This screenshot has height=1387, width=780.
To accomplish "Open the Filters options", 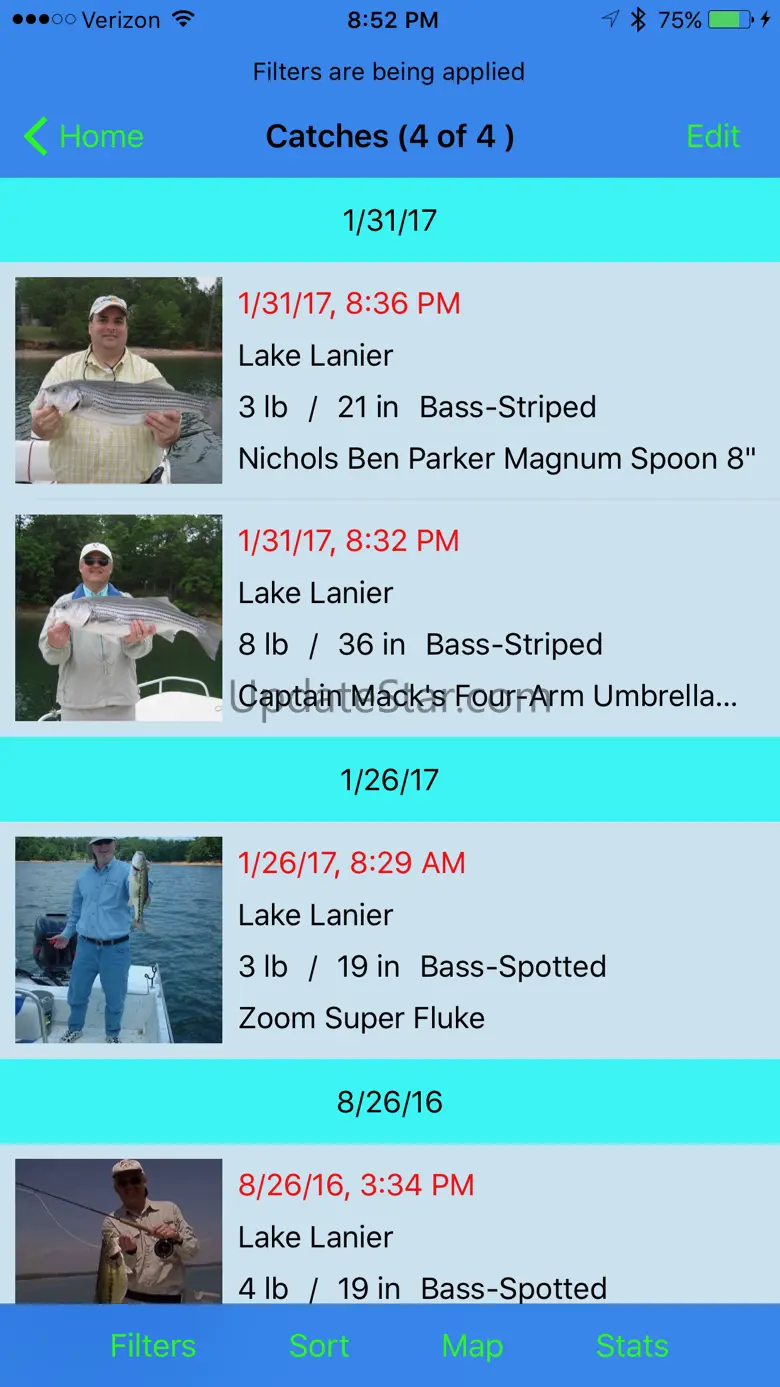I will 153,1346.
